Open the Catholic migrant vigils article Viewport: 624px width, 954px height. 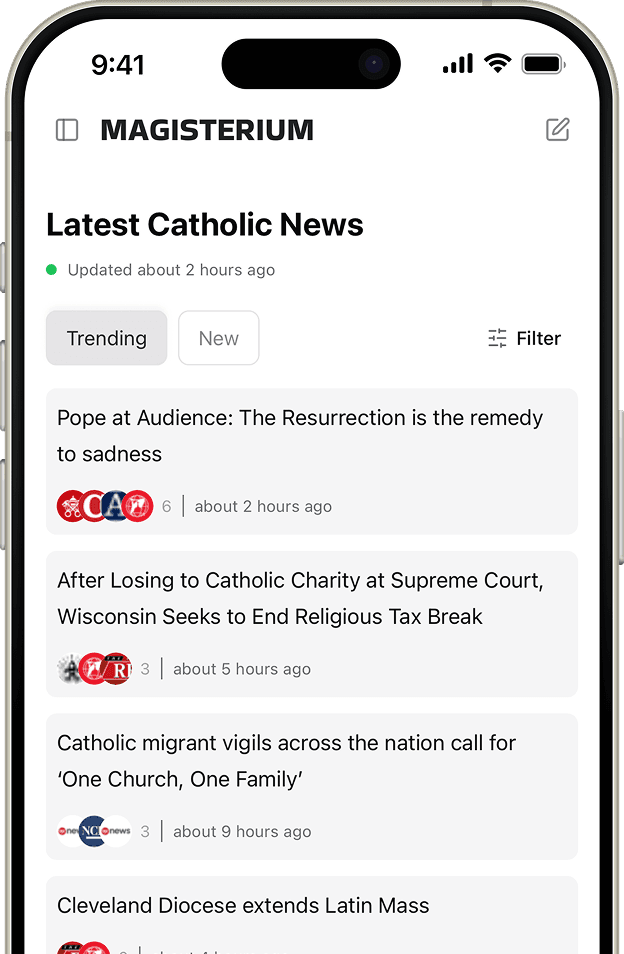[287, 760]
